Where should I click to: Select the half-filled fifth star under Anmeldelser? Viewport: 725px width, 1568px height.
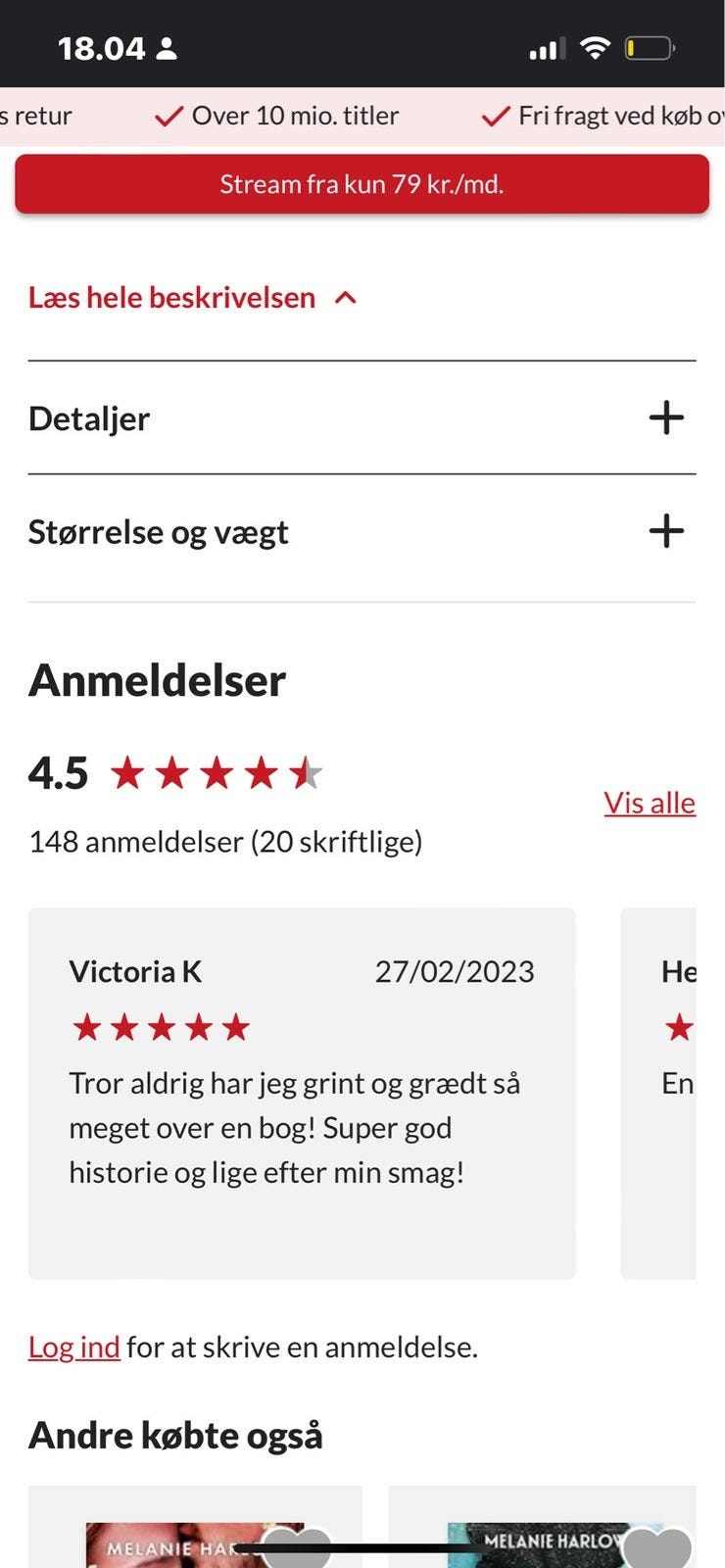pyautogui.click(x=305, y=773)
